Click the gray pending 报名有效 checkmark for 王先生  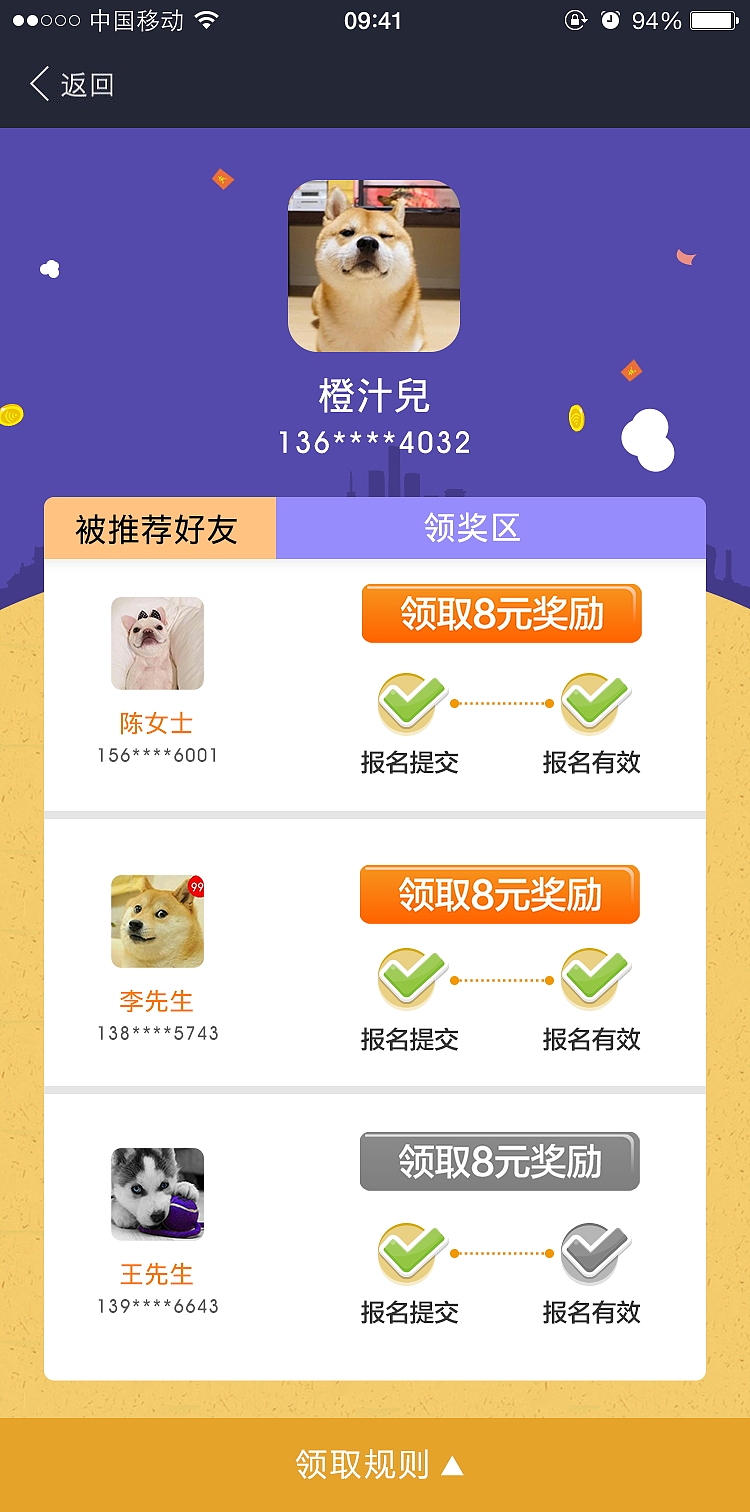tap(591, 1247)
